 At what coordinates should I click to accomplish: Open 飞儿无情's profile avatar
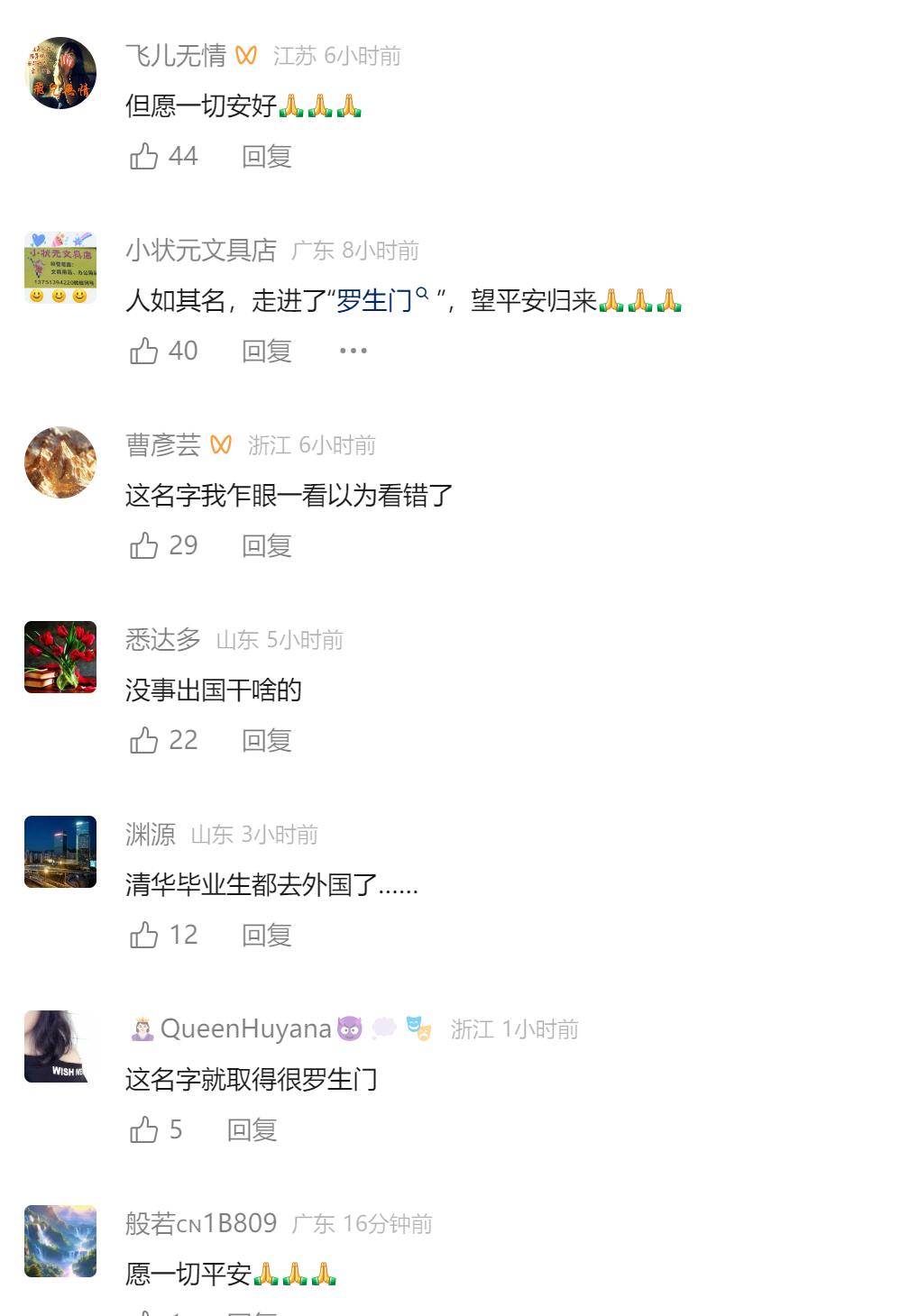coord(60,73)
